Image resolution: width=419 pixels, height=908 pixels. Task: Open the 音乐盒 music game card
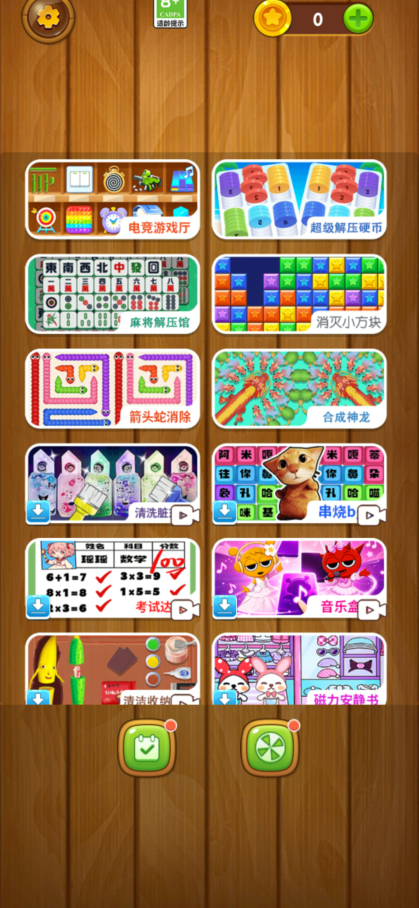pyautogui.click(x=299, y=579)
